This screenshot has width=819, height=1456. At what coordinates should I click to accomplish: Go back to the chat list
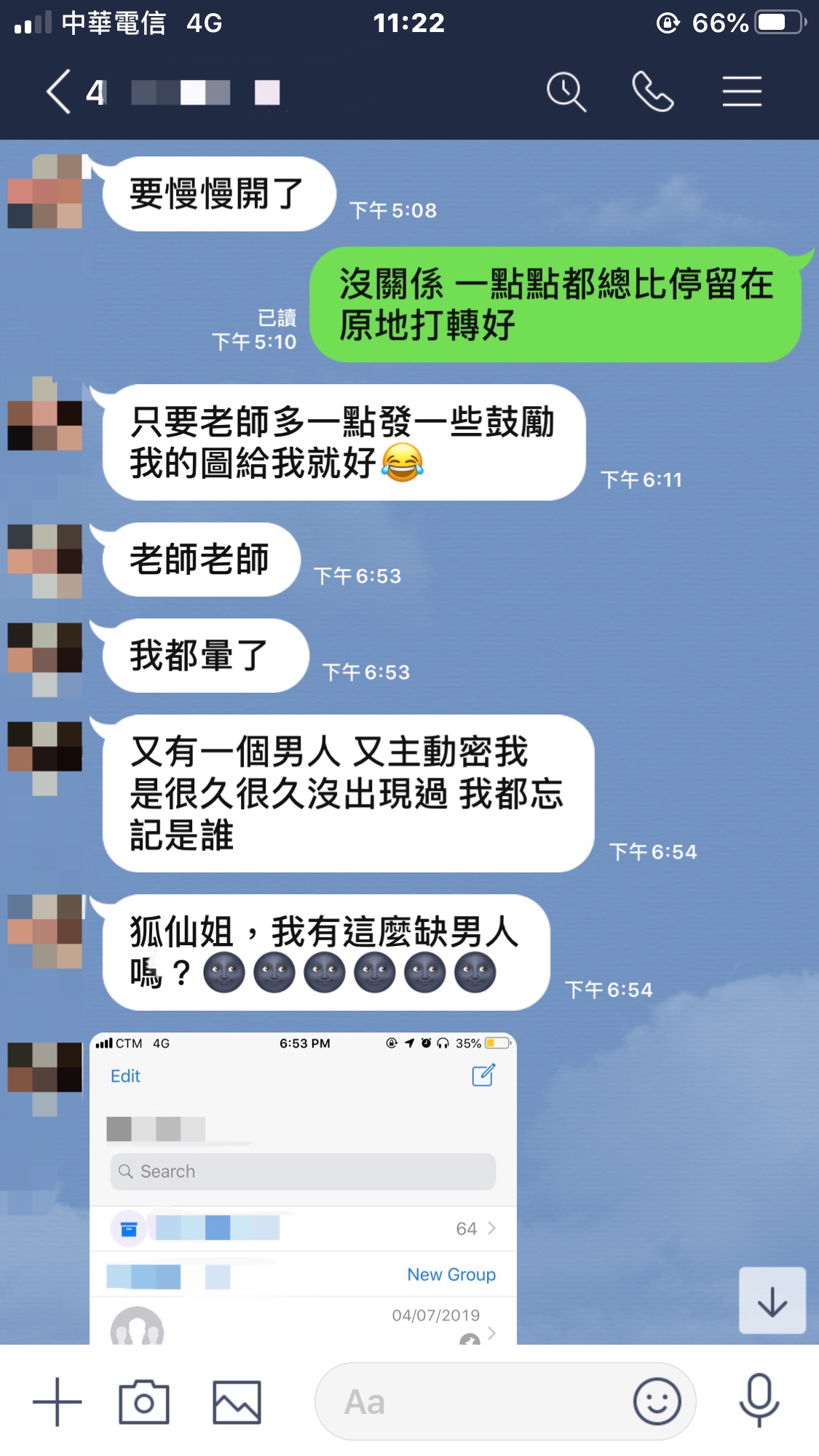click(x=60, y=92)
